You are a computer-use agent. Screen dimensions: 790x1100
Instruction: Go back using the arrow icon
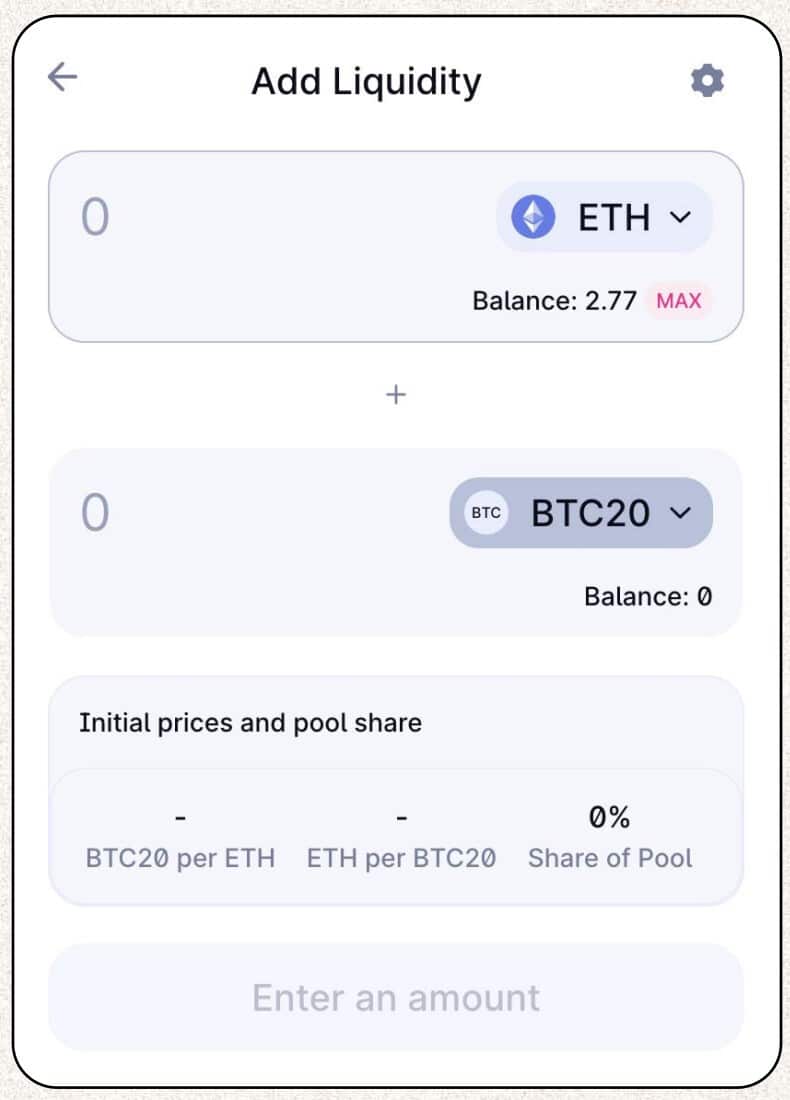pos(62,77)
